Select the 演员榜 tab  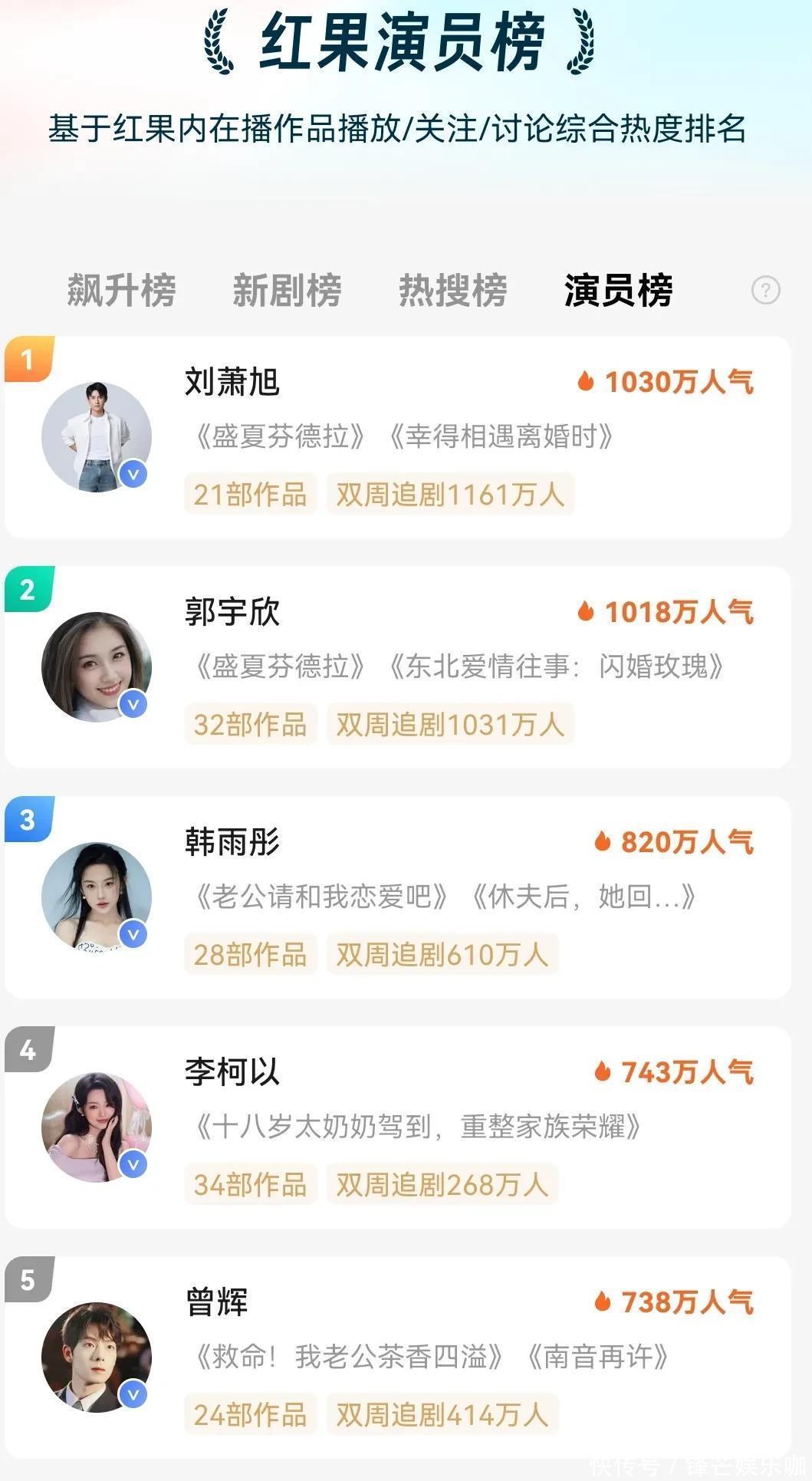[618, 291]
